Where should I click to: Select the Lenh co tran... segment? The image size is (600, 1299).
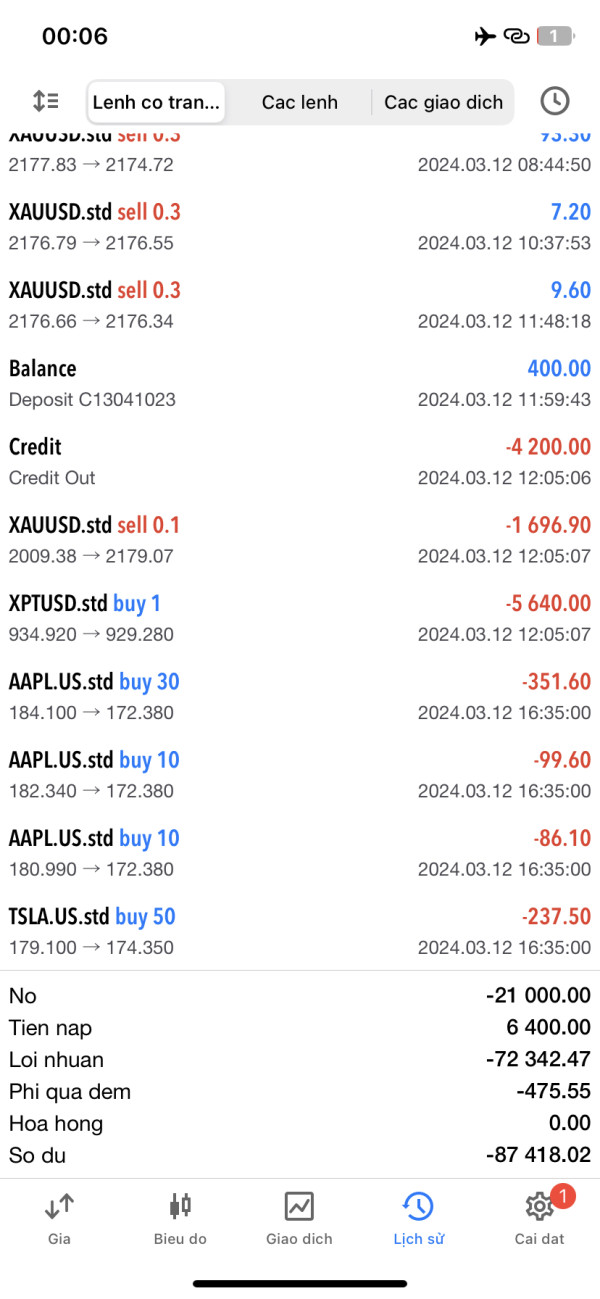[x=156, y=102]
